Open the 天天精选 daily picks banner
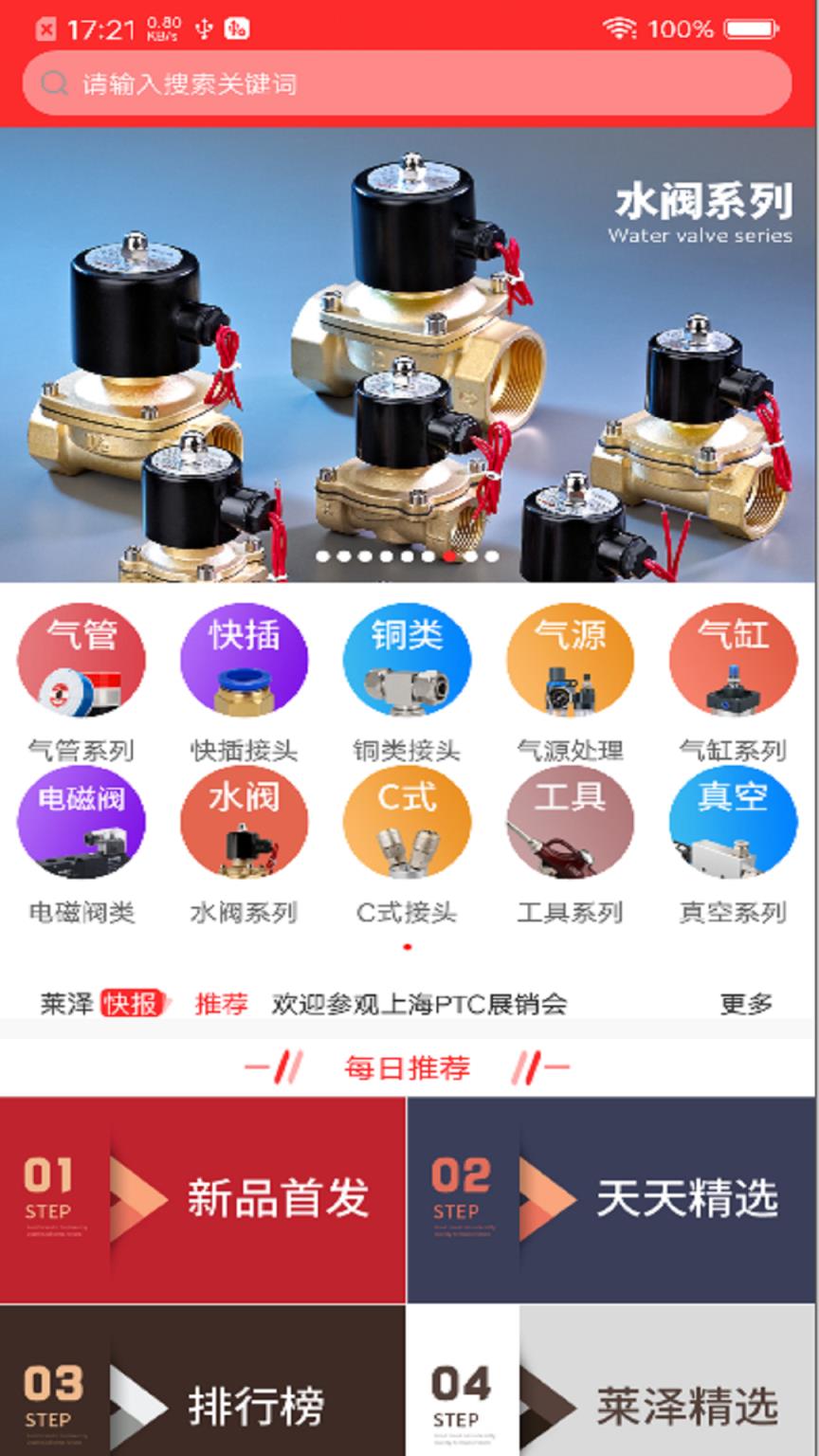The height and width of the screenshot is (1456, 819). pyautogui.click(x=614, y=1195)
